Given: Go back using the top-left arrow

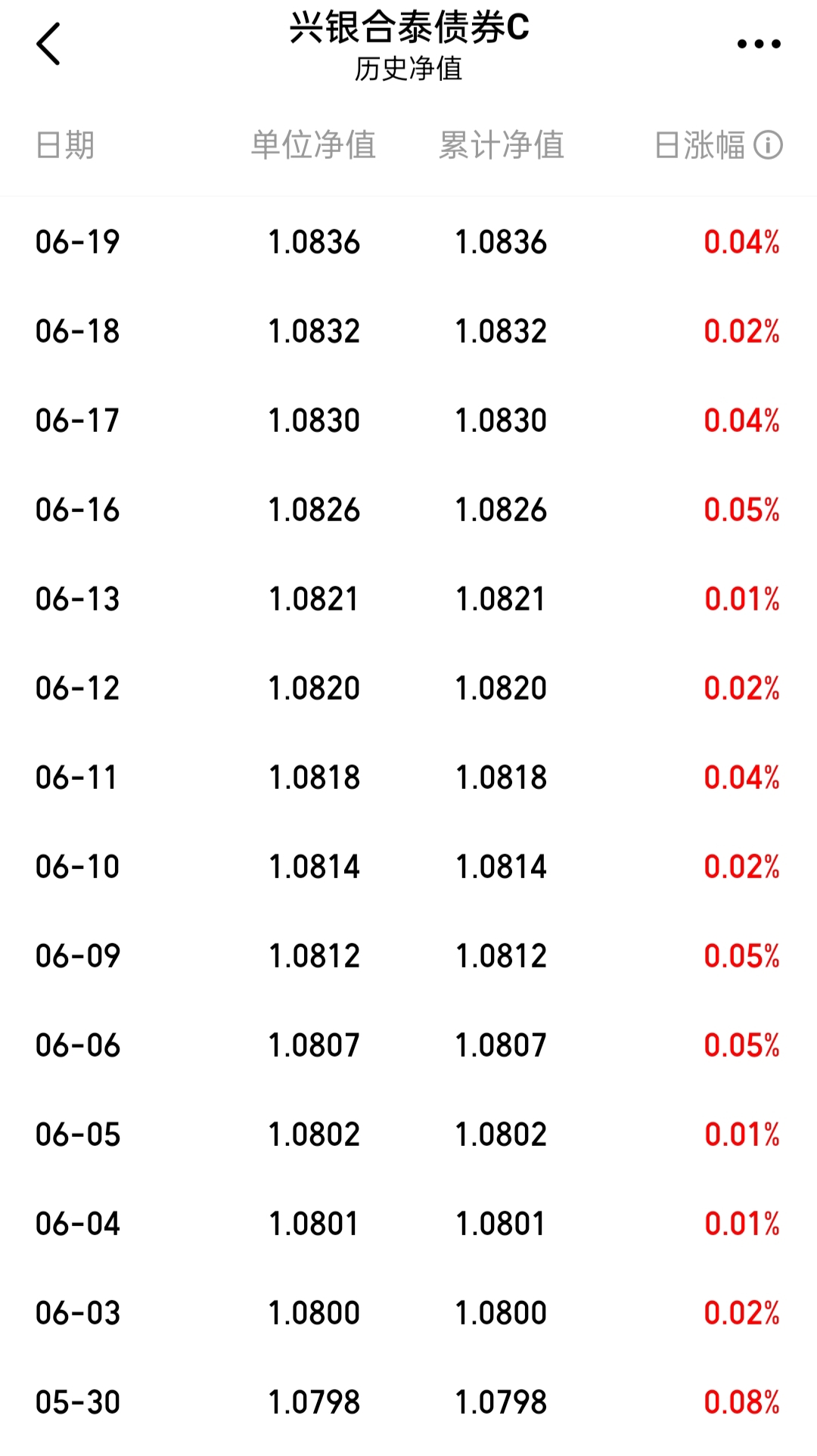Looking at the screenshot, I should (48, 44).
